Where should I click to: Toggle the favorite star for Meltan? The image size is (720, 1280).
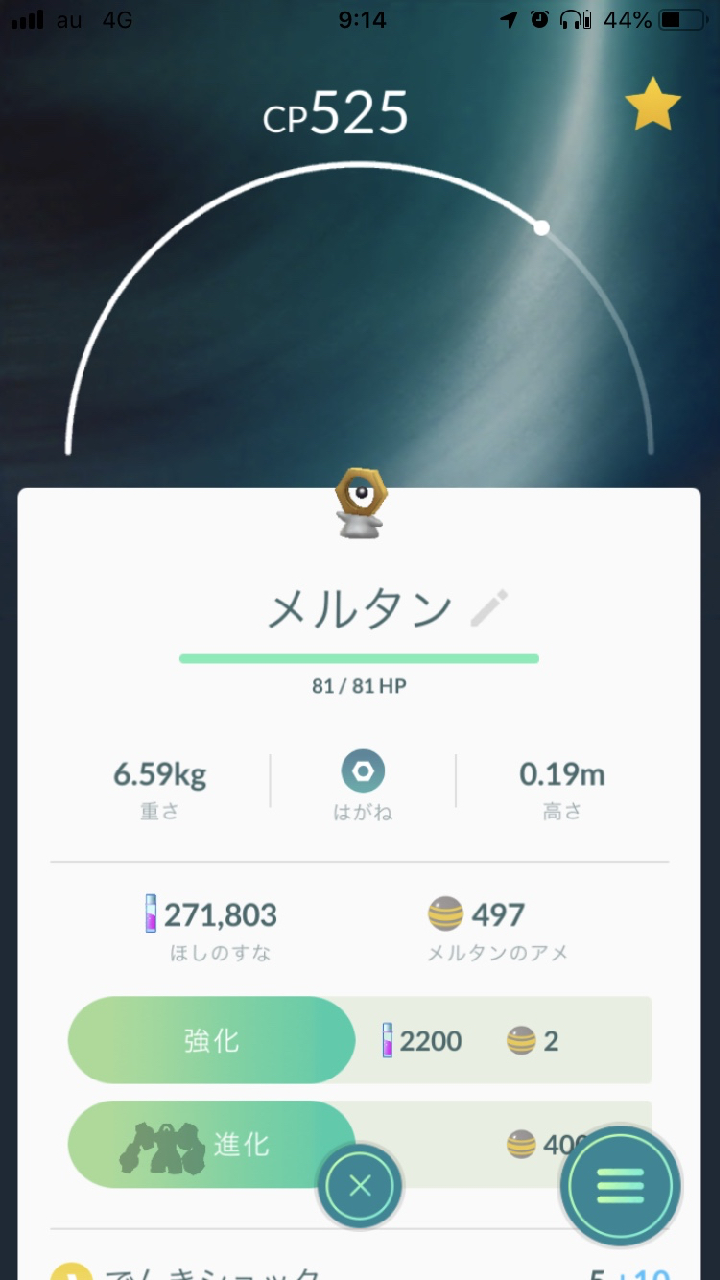coord(653,104)
